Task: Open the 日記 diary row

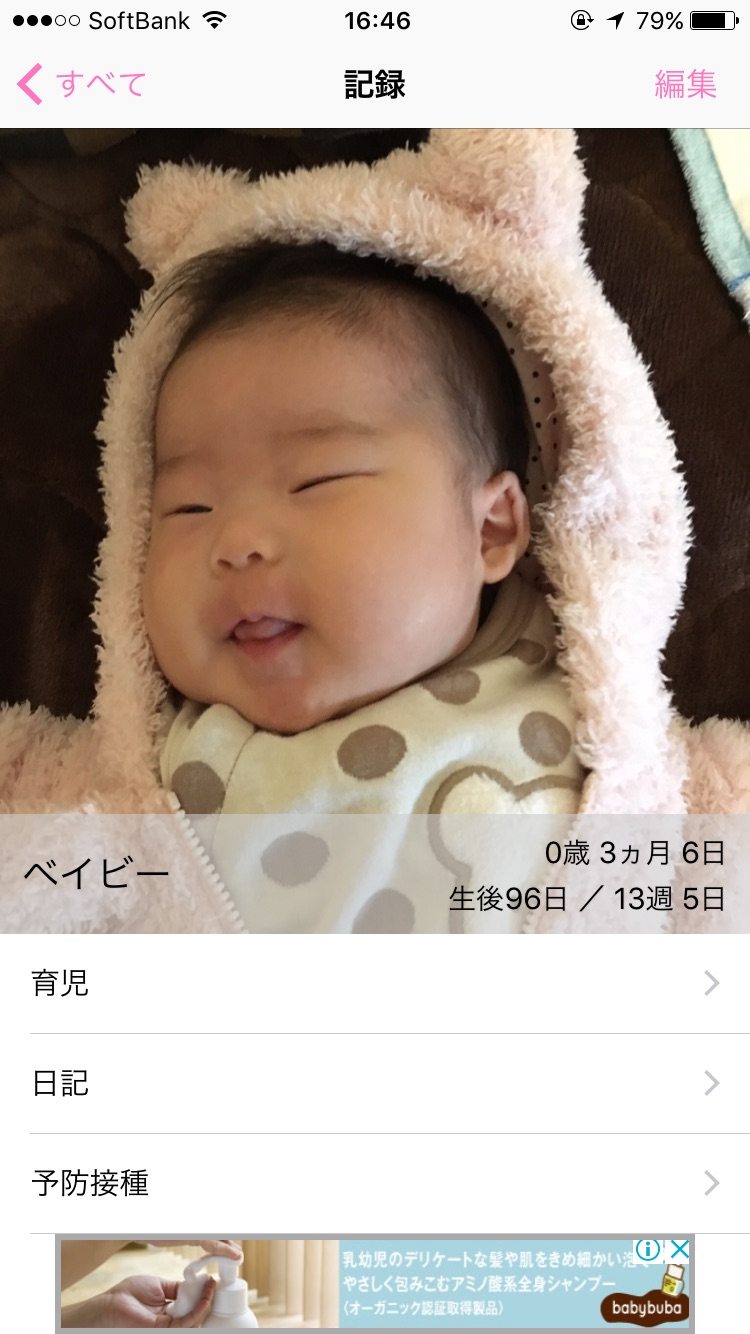Action: (375, 1083)
